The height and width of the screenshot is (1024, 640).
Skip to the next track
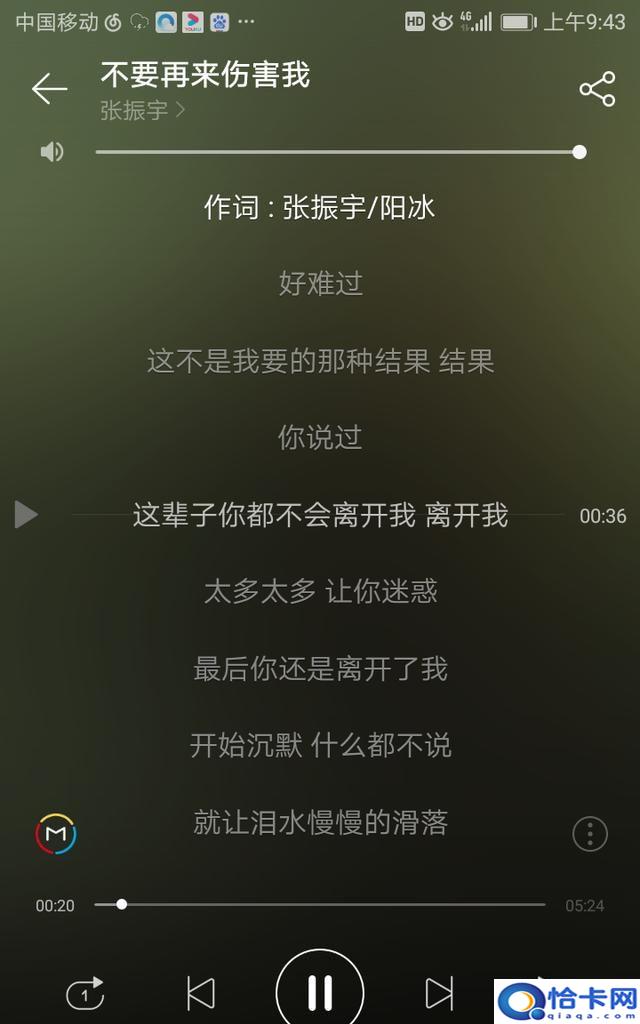pos(439,993)
